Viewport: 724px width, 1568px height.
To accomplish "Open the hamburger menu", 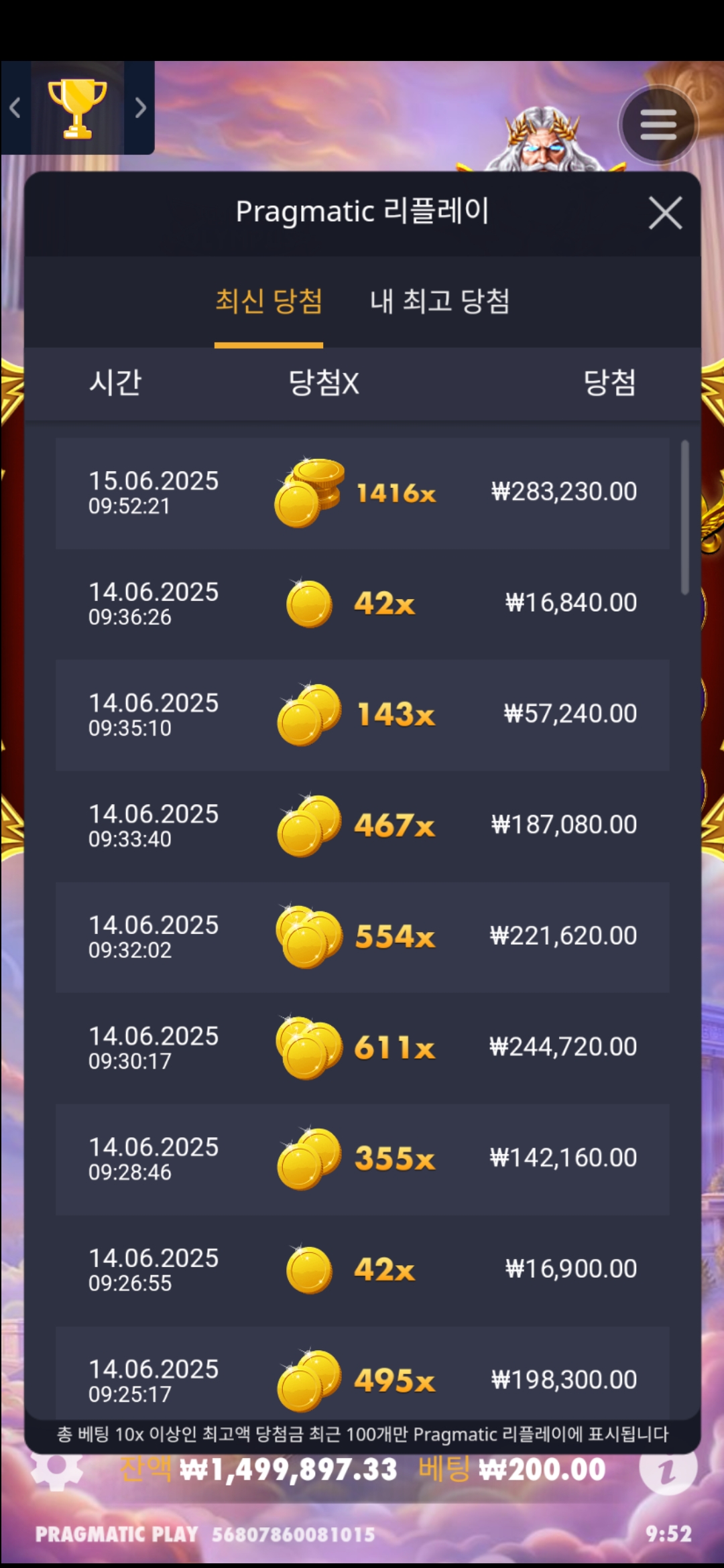I will (x=658, y=125).
